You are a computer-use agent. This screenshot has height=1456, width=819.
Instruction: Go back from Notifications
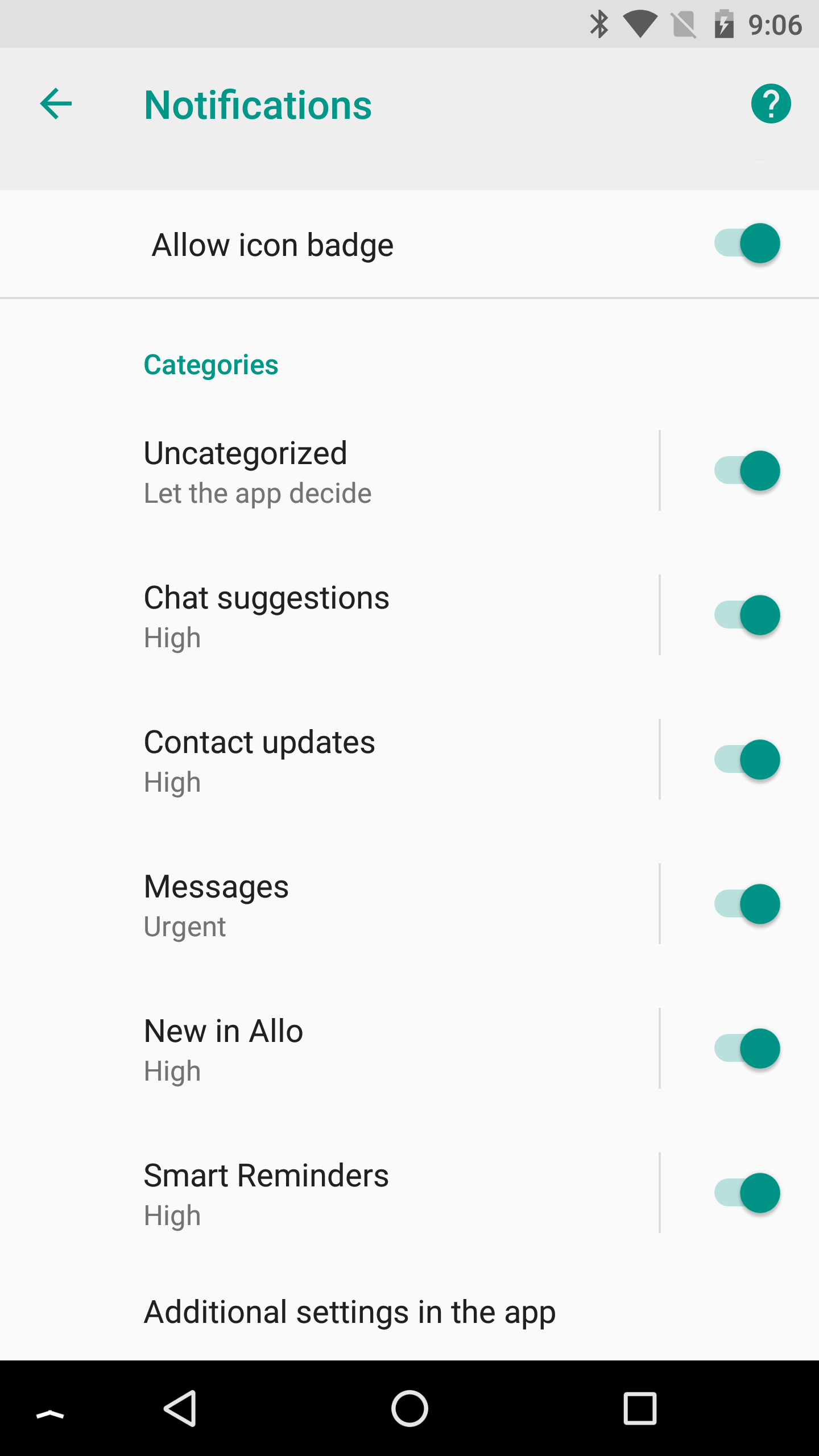click(x=56, y=104)
